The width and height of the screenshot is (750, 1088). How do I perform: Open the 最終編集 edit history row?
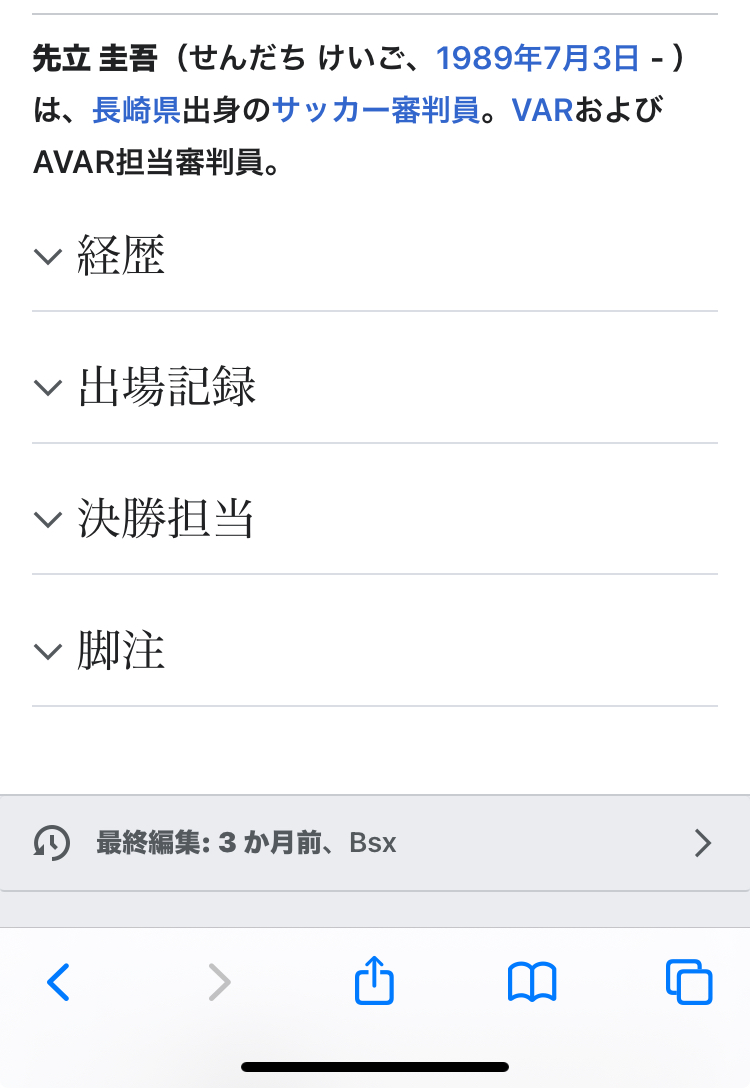coord(374,843)
